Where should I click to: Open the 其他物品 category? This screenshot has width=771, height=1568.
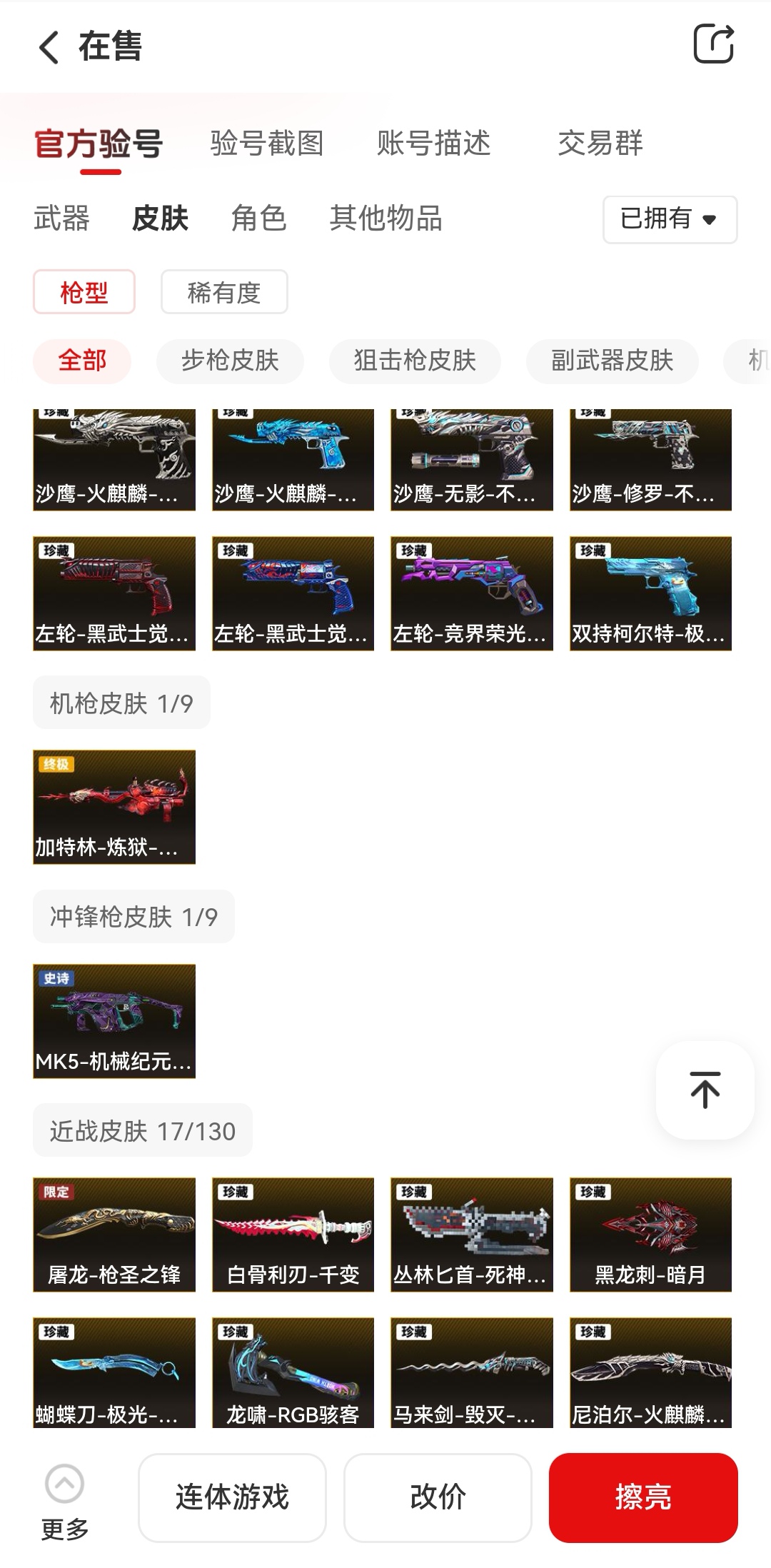coord(385,218)
